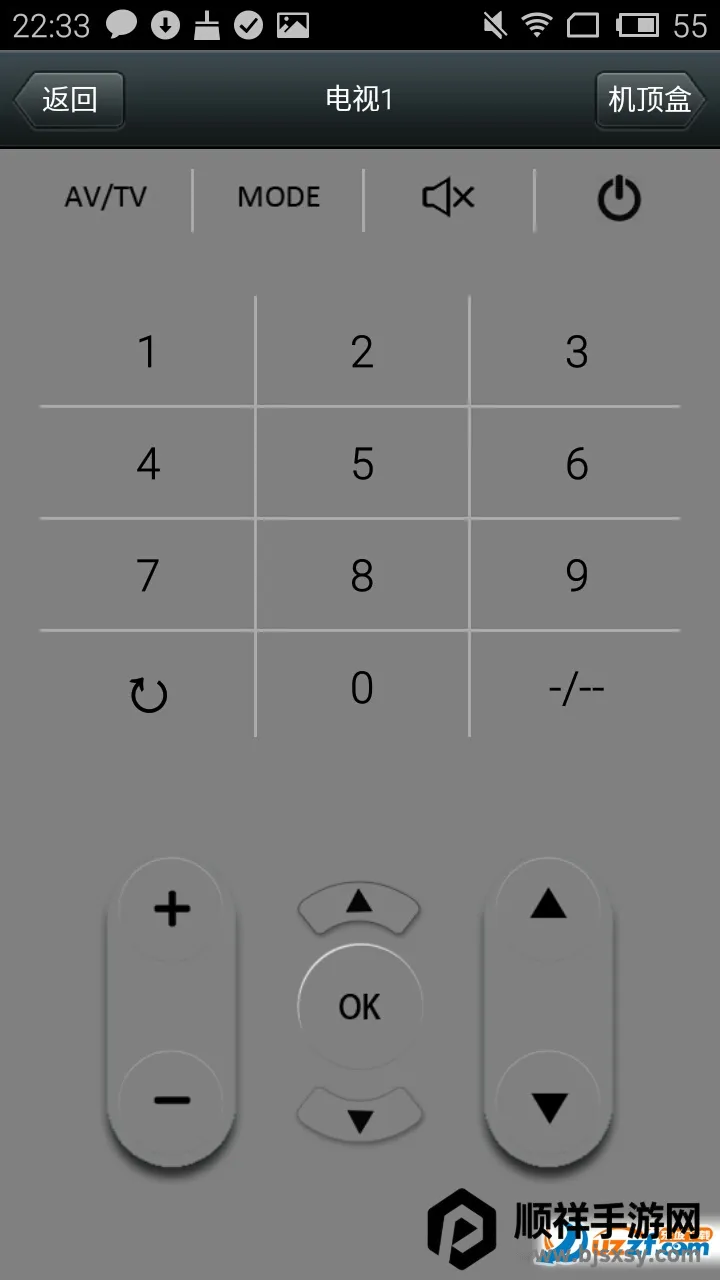This screenshot has width=720, height=1280.
Task: Go back with the 返回 button
Action: click(69, 100)
